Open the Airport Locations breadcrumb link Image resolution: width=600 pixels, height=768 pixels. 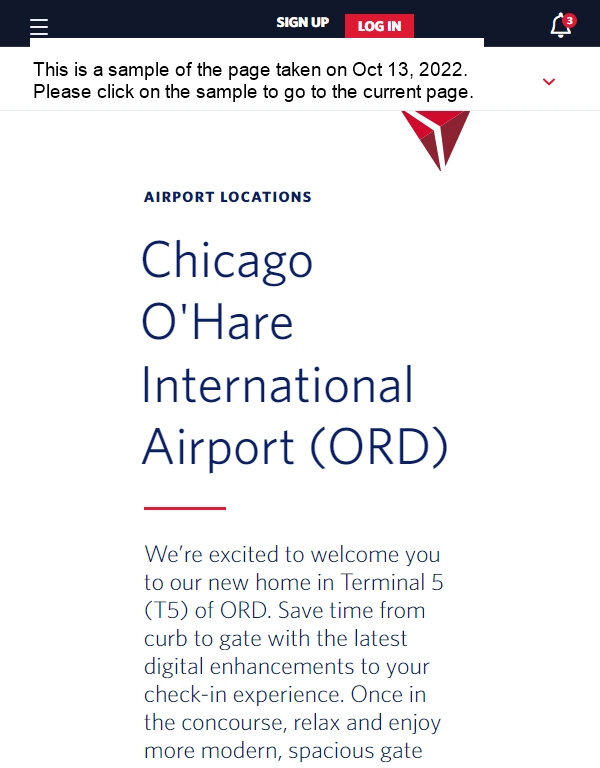click(x=228, y=197)
